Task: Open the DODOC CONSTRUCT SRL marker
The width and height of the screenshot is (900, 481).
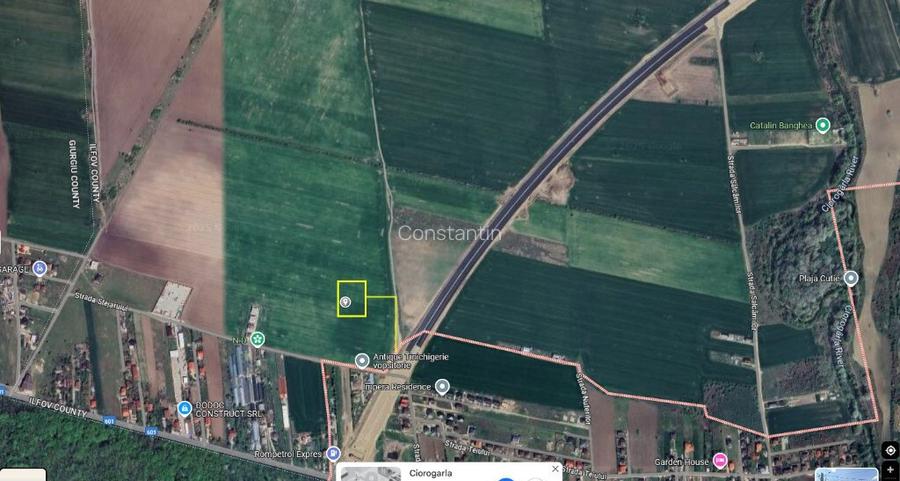Action: click(184, 408)
